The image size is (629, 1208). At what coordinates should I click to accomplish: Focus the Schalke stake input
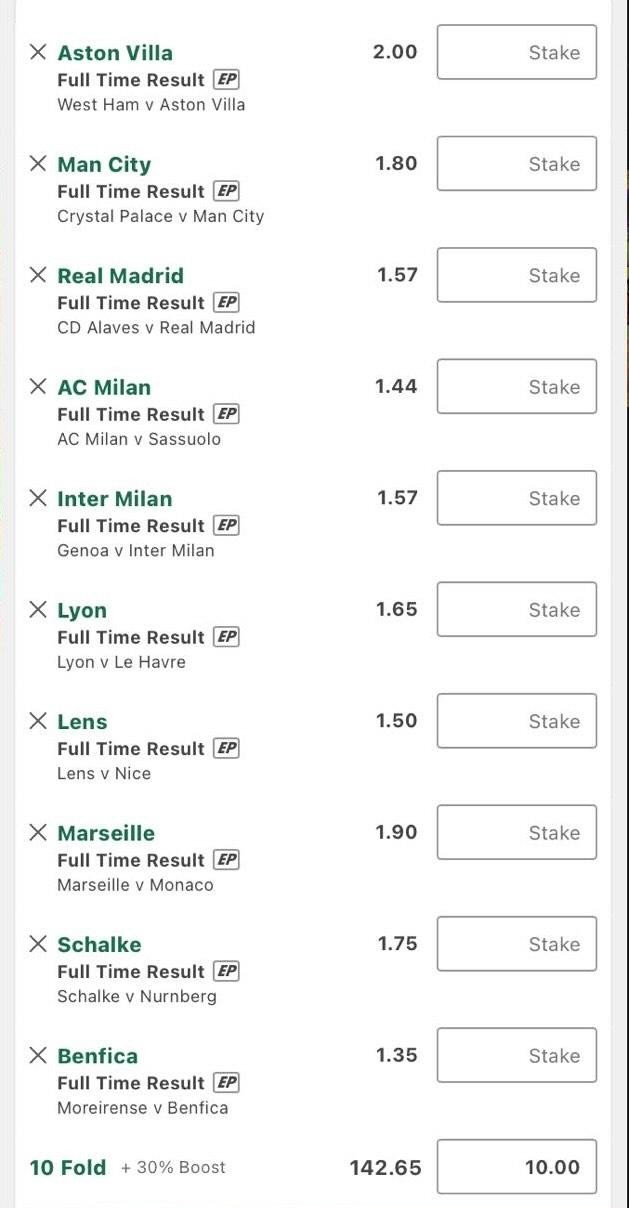516,944
